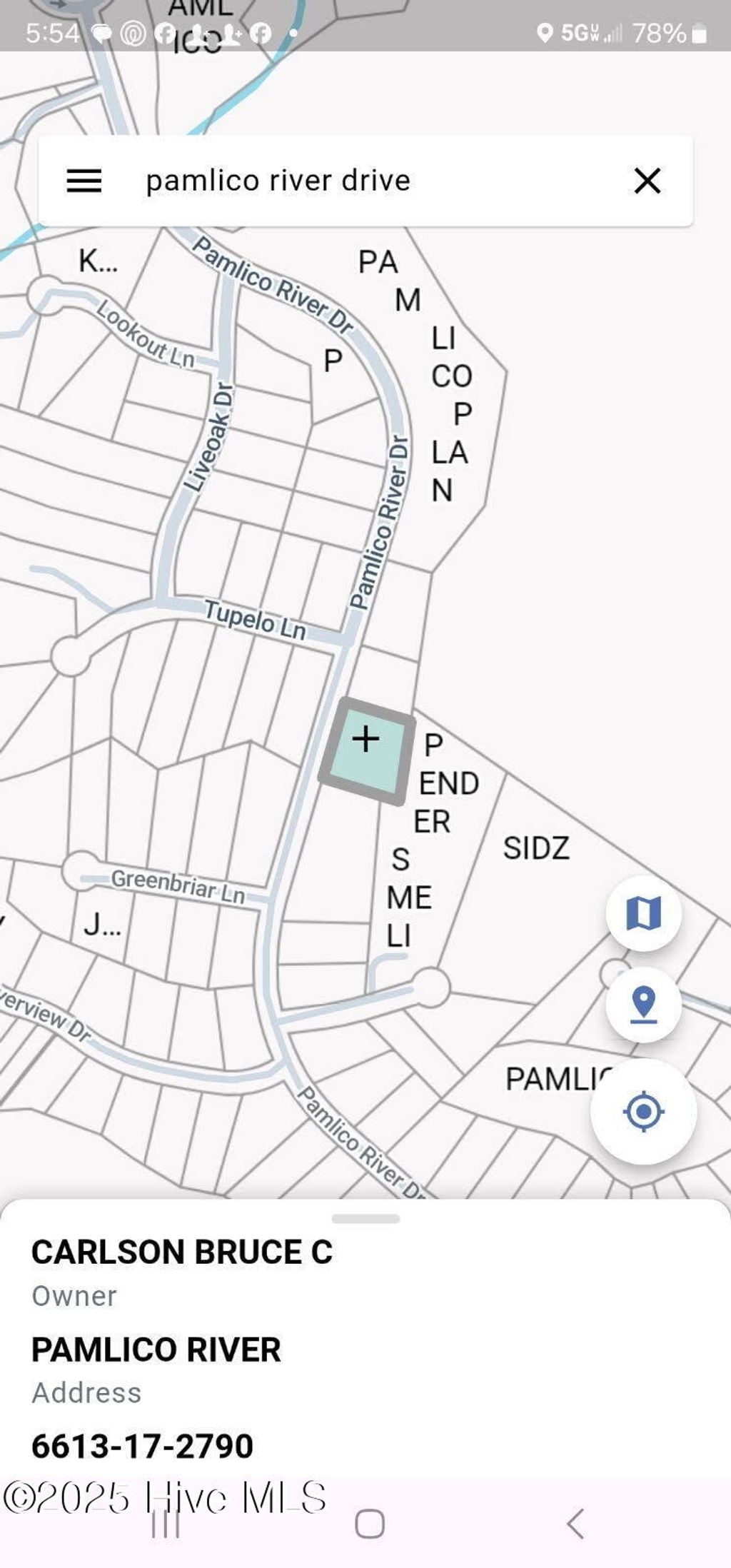Screen dimensions: 731x1568
Task: Expand the Carlson Bruce C property details sheet
Action: [365, 1218]
